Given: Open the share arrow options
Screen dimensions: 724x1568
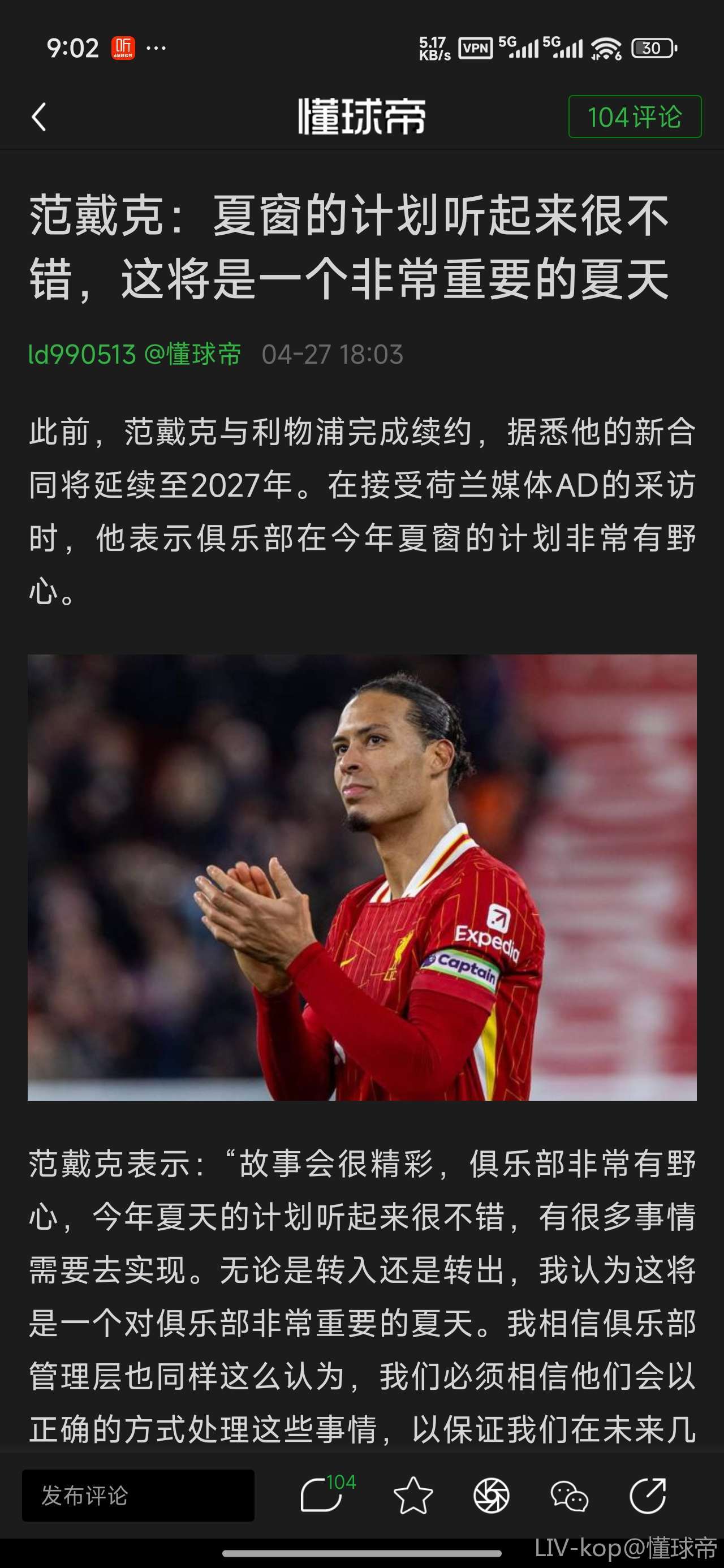Looking at the screenshot, I should coord(647,1495).
